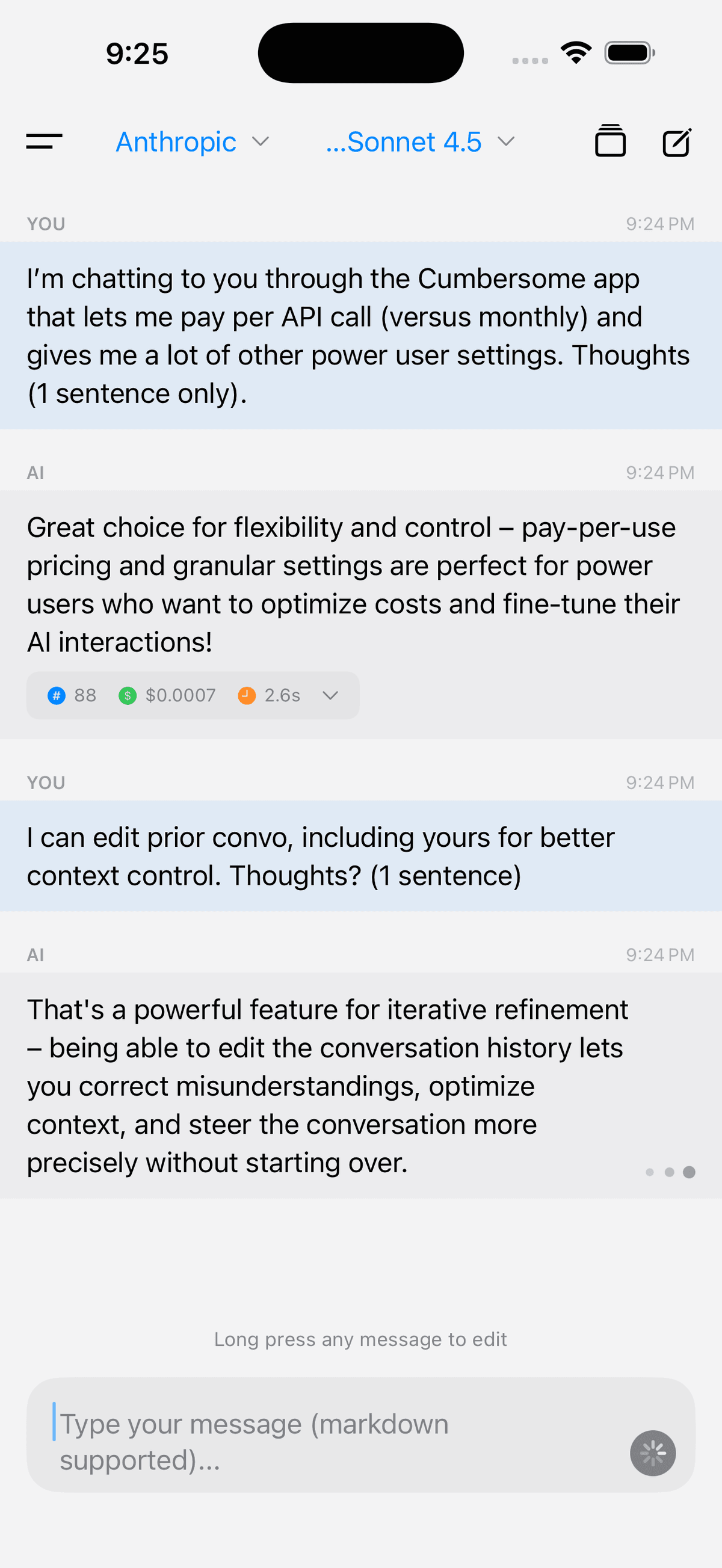The width and height of the screenshot is (722, 1568).
Task: Open the conversations stack icon
Action: click(610, 141)
